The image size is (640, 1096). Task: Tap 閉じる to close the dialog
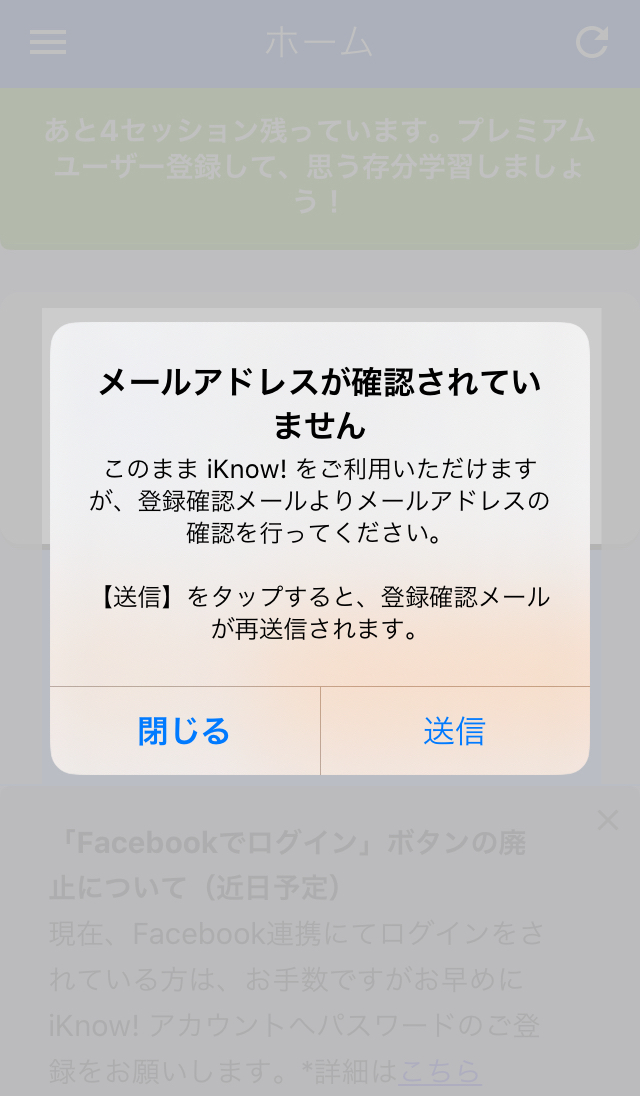[x=184, y=731]
